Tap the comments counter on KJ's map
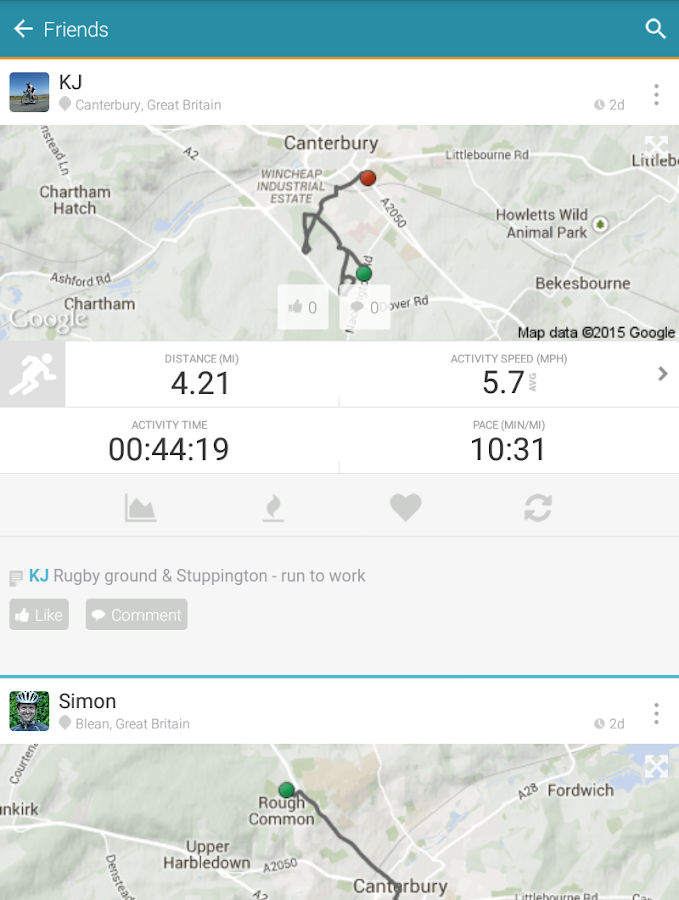This screenshot has height=900, width=679. tap(365, 308)
